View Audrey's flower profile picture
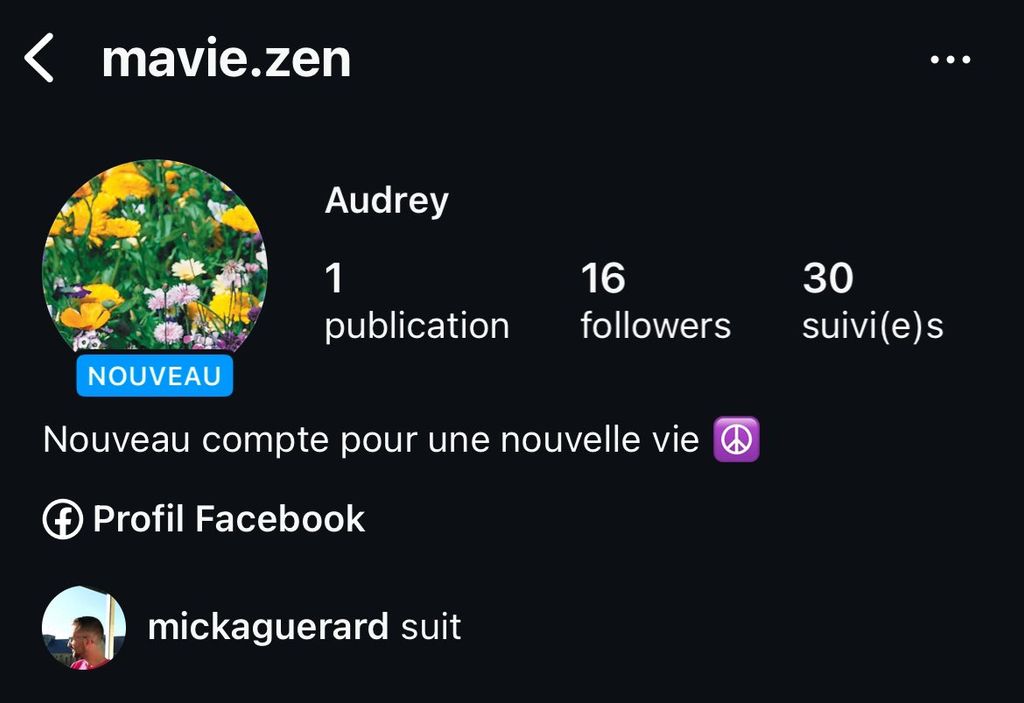The width and height of the screenshot is (1024, 703). point(155,257)
